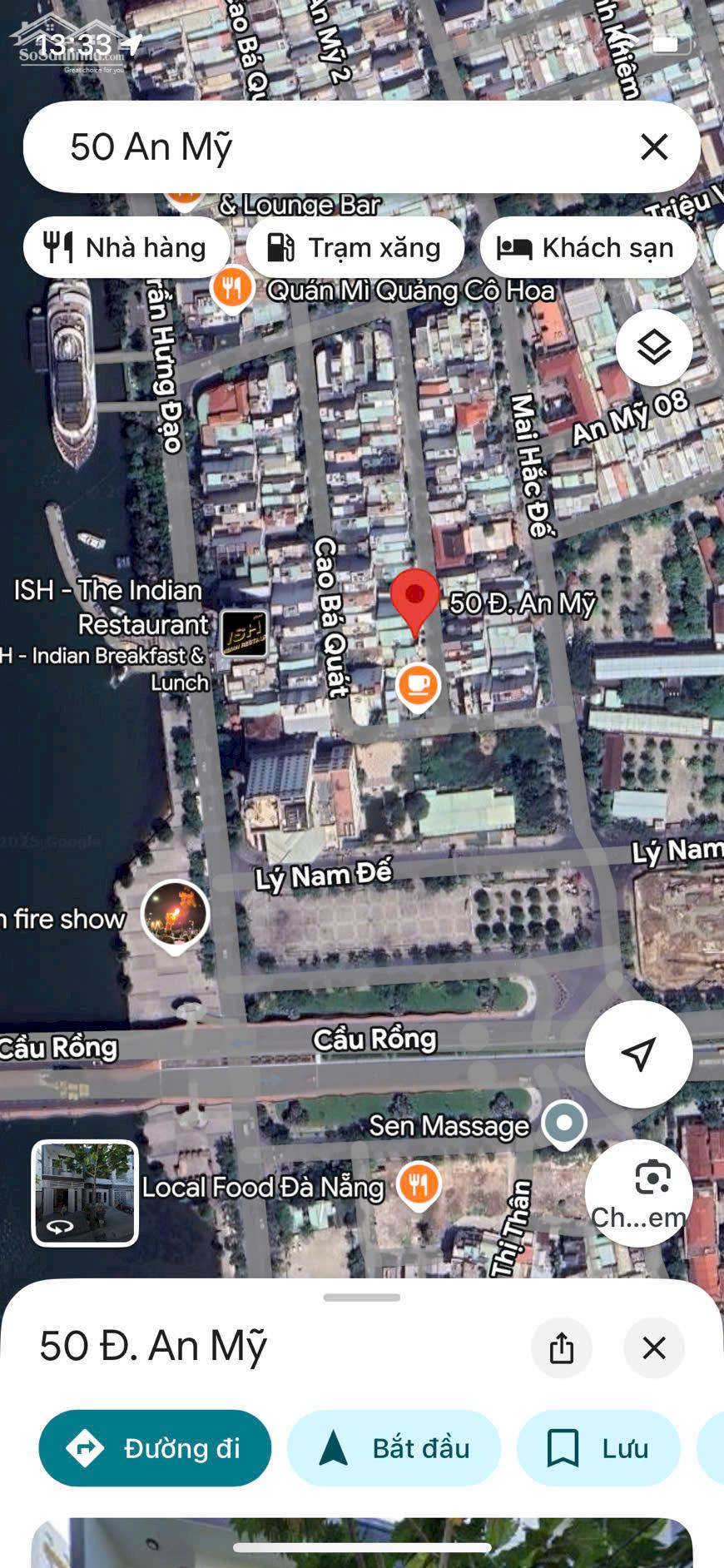Show Khách sạn on the map
The image size is (724, 1568).
click(588, 248)
